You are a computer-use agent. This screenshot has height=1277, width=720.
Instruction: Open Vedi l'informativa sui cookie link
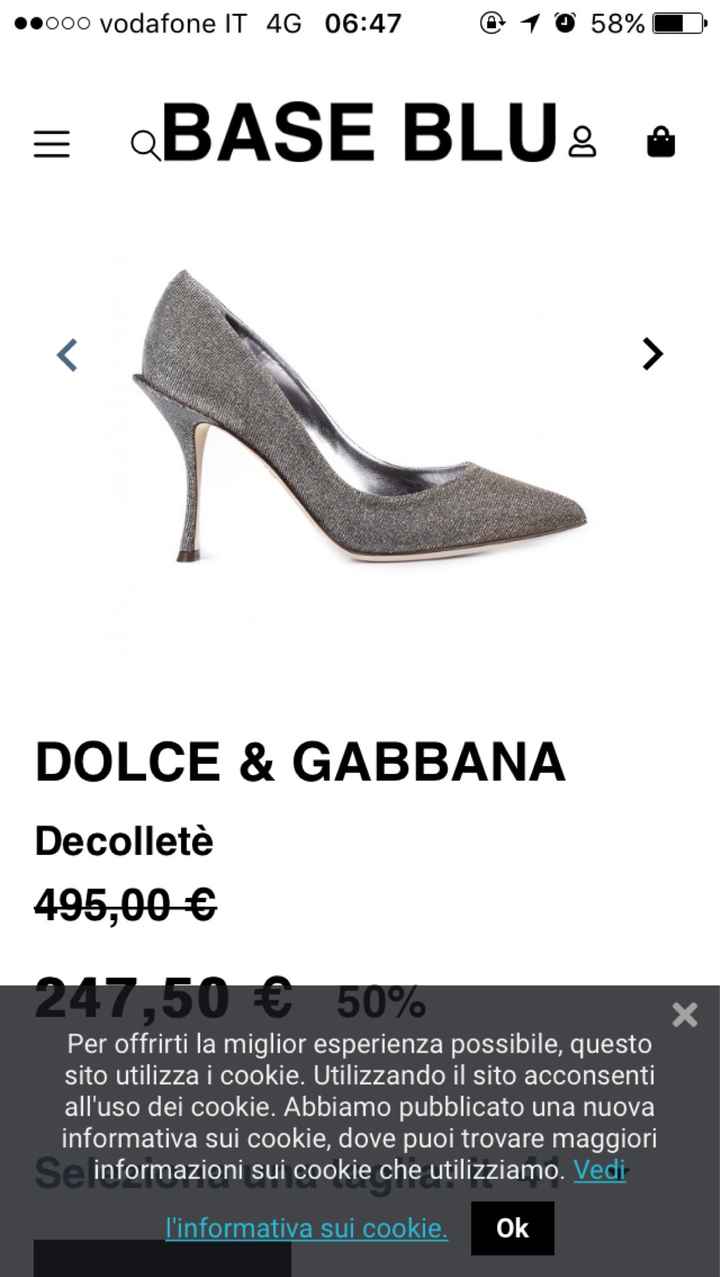306,1228
